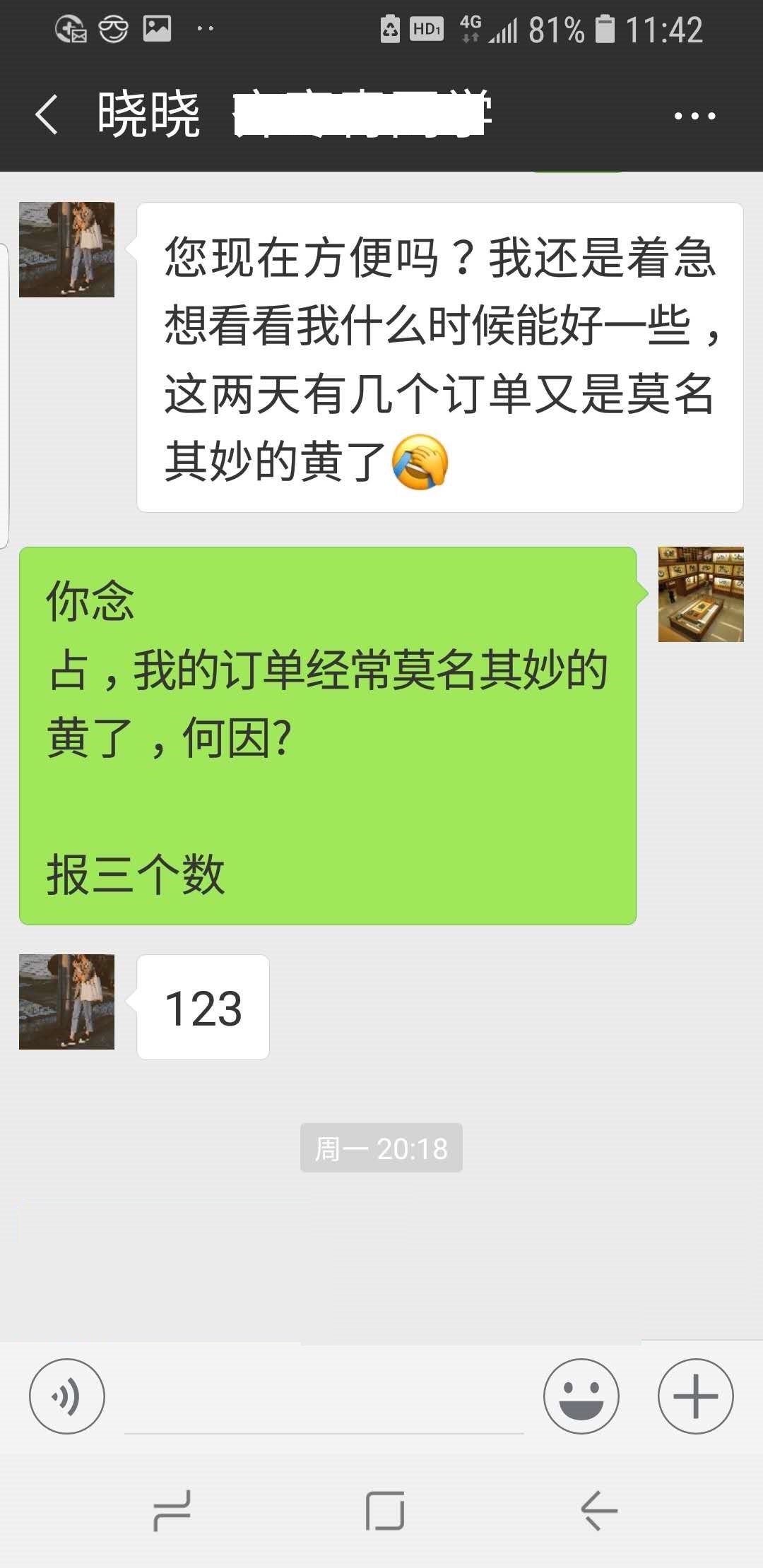763x1568 pixels.
Task: Open the system recent apps button
Action: click(x=172, y=1511)
